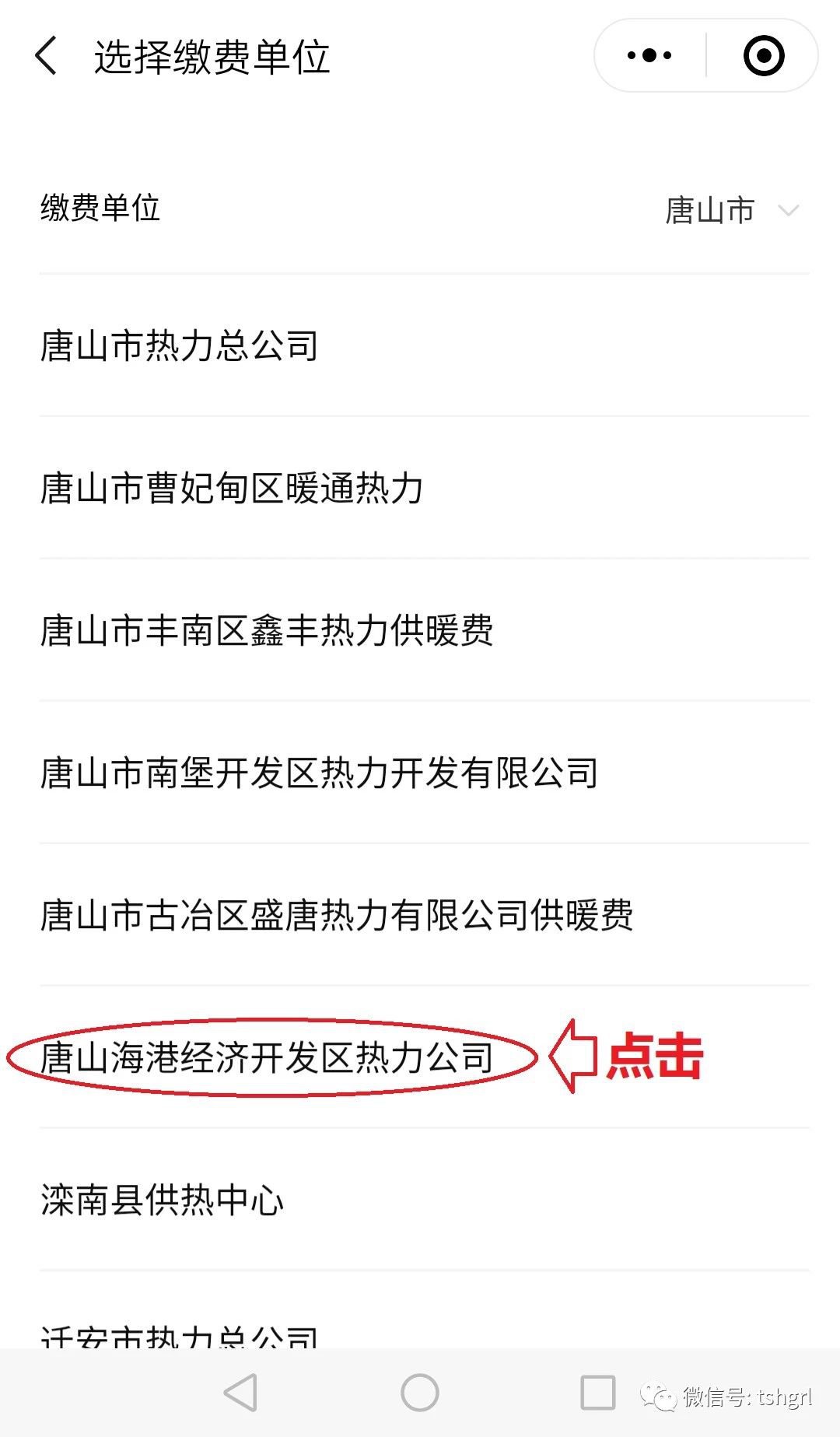Choose 滦南县供热中心
840x1437 pixels.
tap(162, 1200)
